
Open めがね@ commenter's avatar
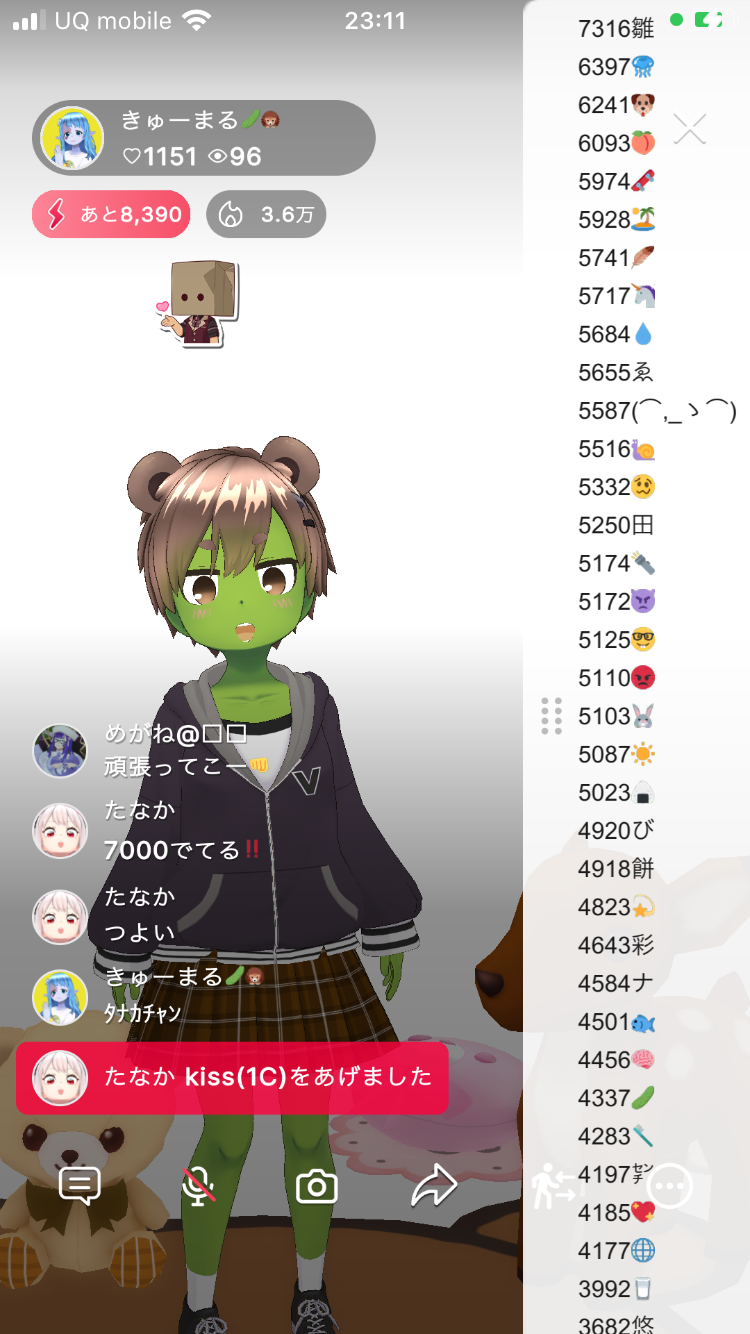[x=60, y=751]
